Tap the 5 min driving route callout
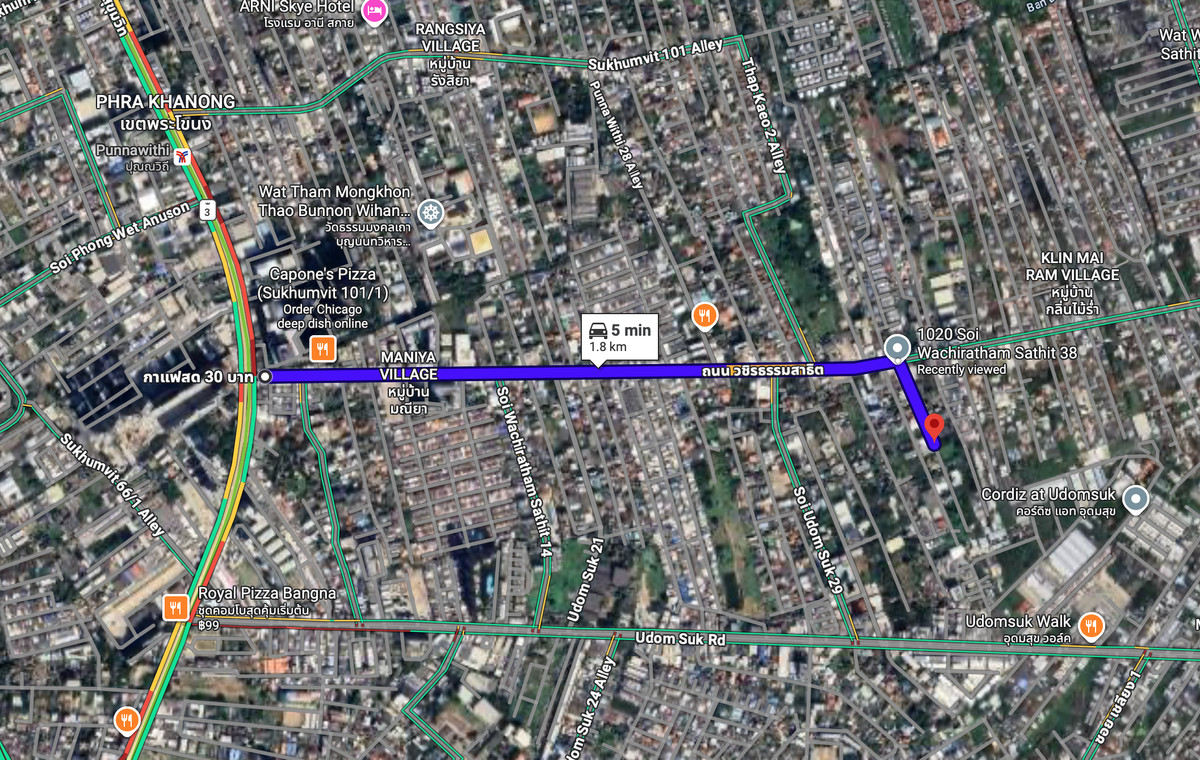1200x760 pixels. tap(619, 337)
